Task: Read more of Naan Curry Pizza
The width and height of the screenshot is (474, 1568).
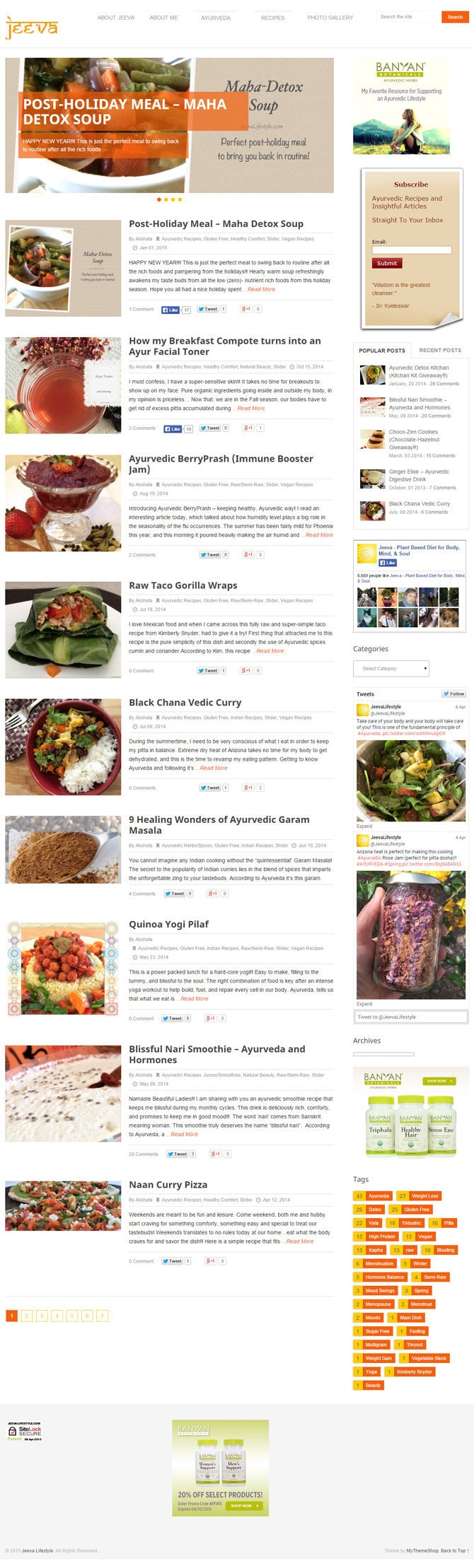Action: [x=300, y=1241]
